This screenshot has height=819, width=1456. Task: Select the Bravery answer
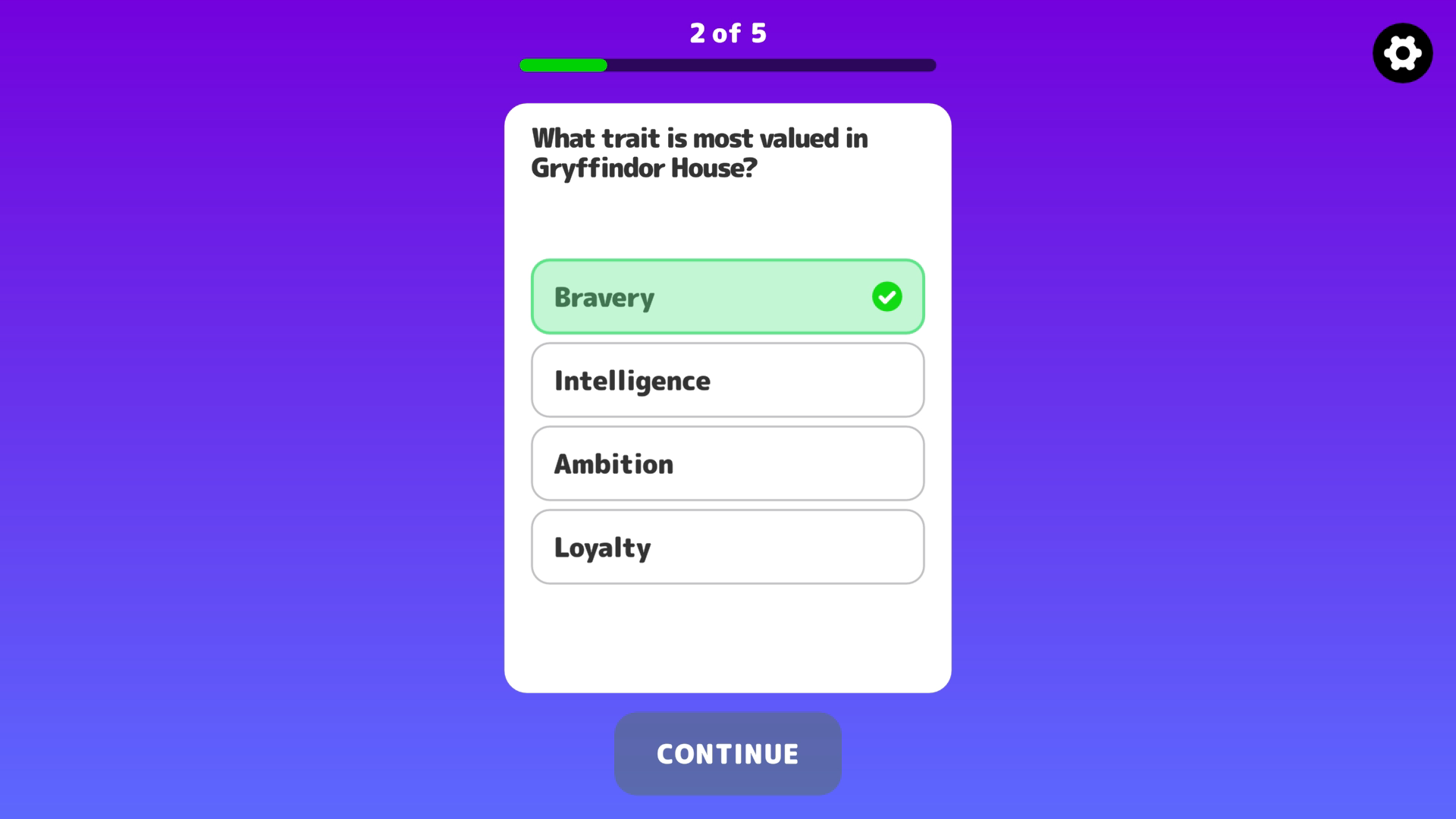point(726,297)
